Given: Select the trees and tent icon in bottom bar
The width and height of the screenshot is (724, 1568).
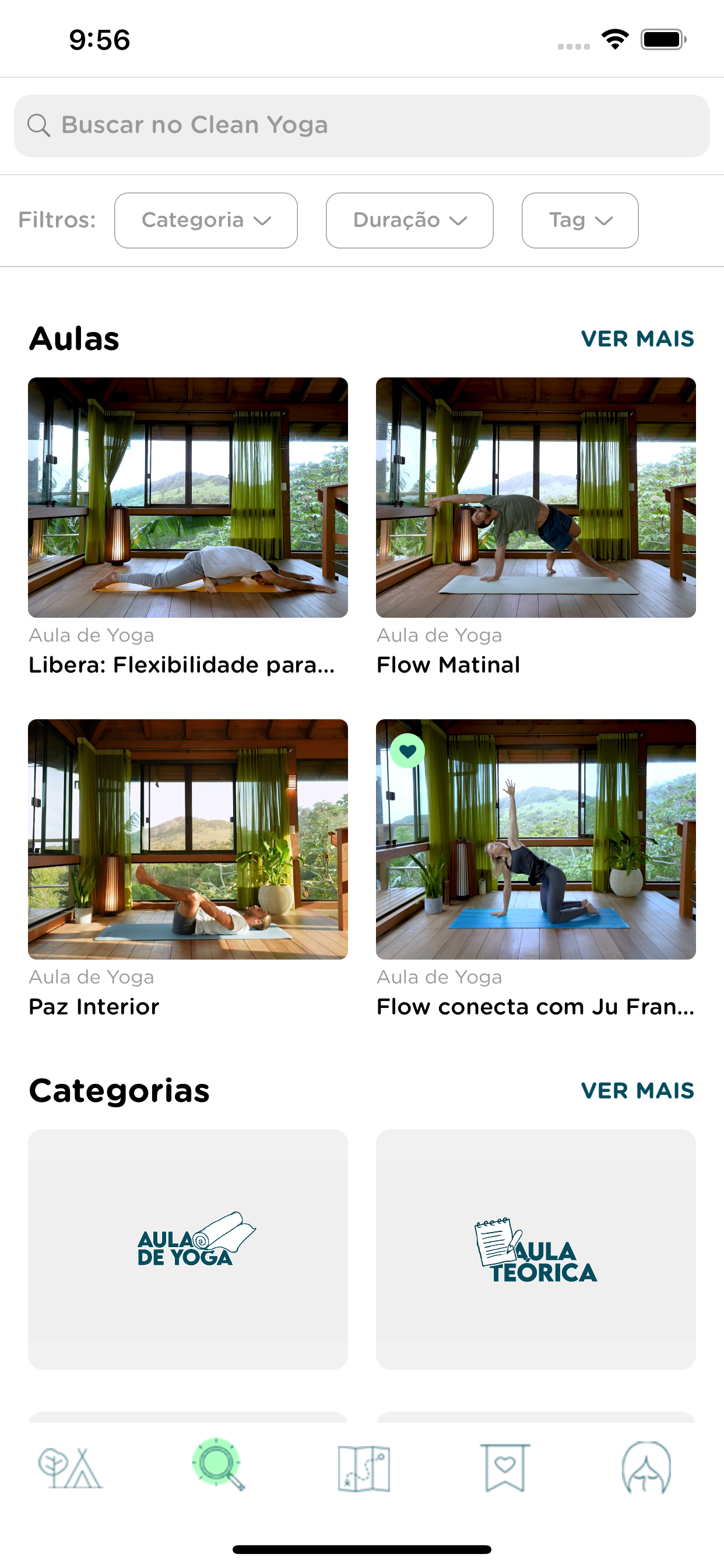Looking at the screenshot, I should [72, 1468].
